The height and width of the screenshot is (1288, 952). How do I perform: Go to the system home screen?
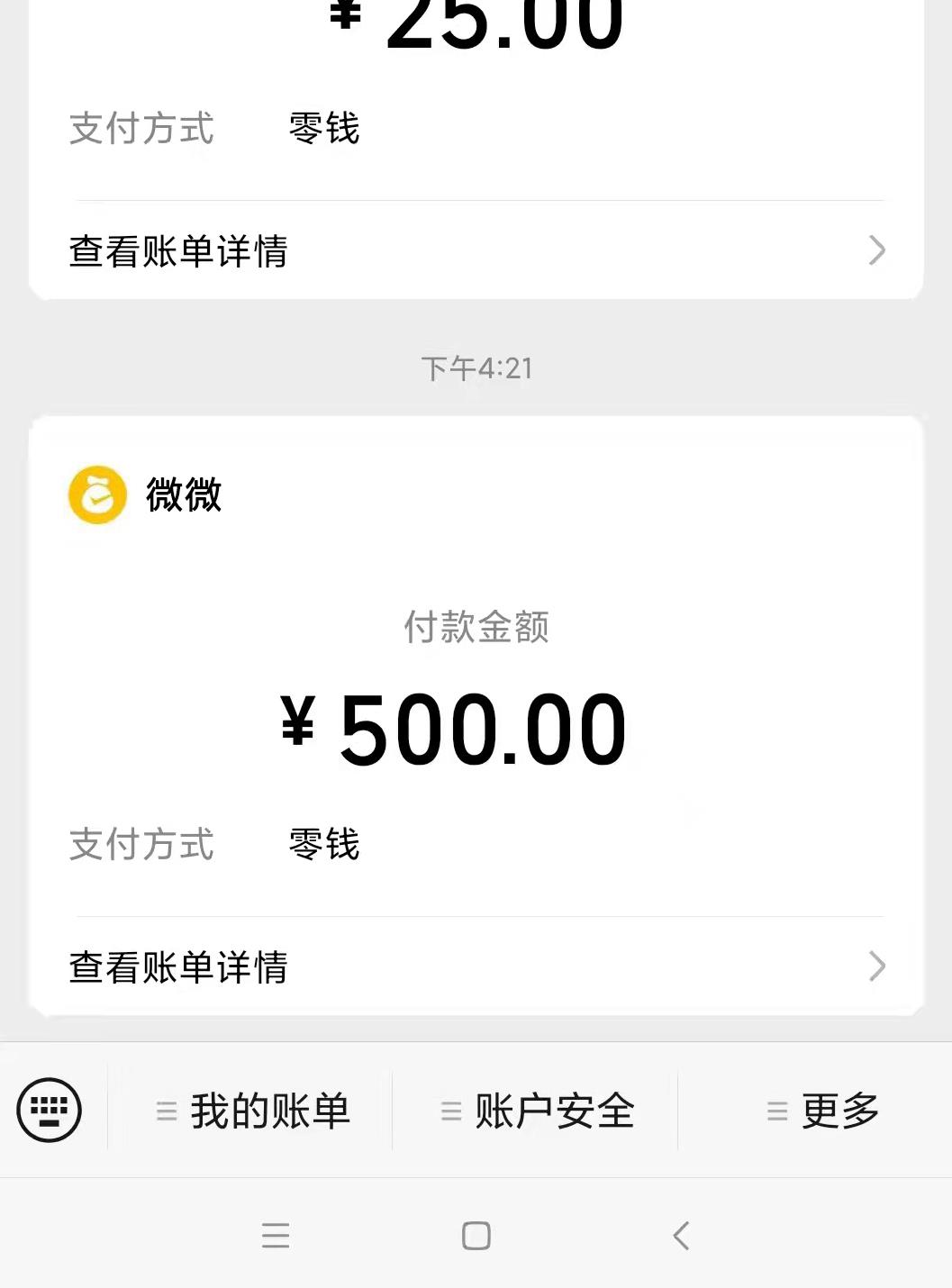point(476,1236)
